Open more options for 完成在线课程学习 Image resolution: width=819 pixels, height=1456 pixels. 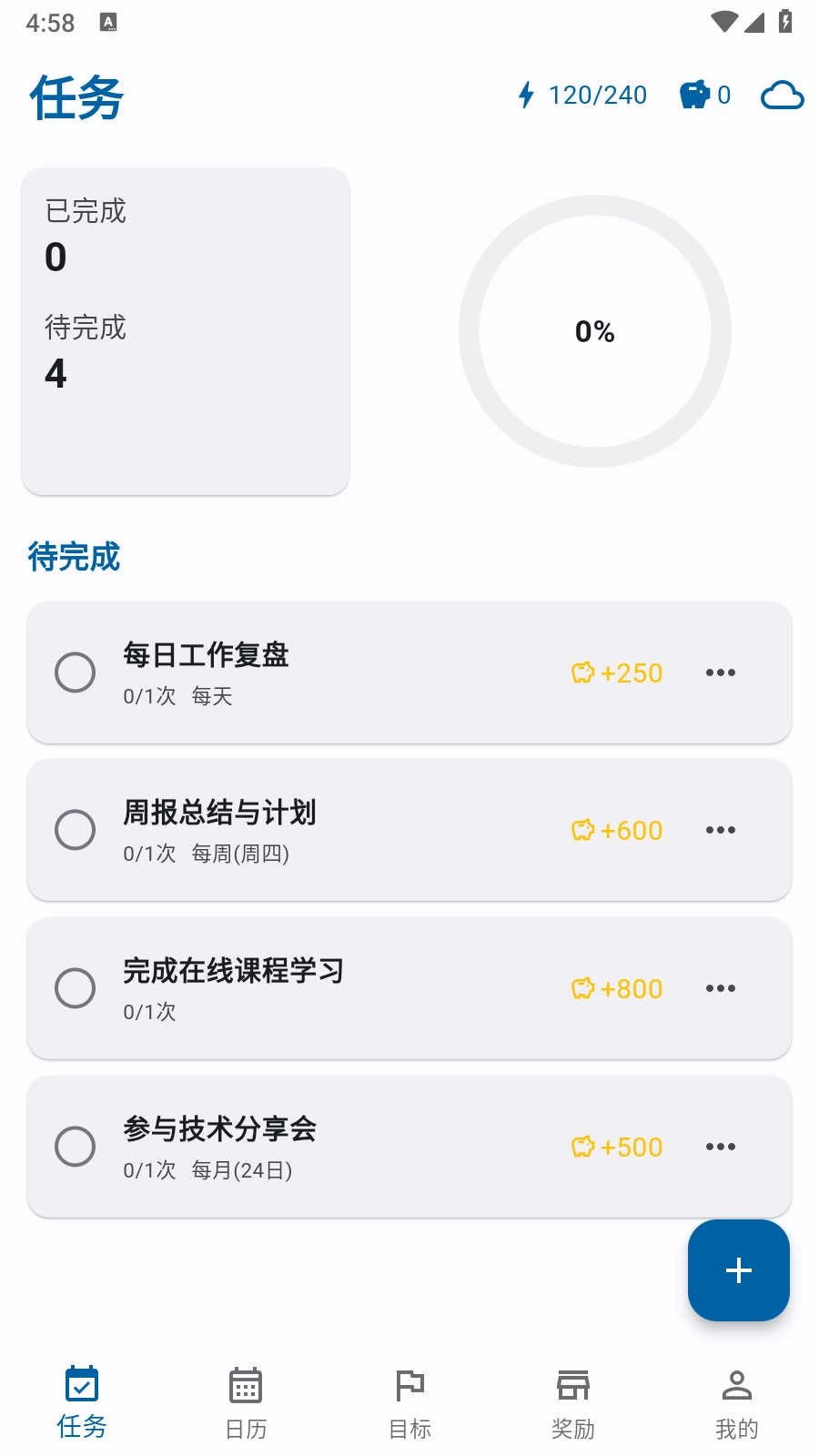click(x=720, y=988)
